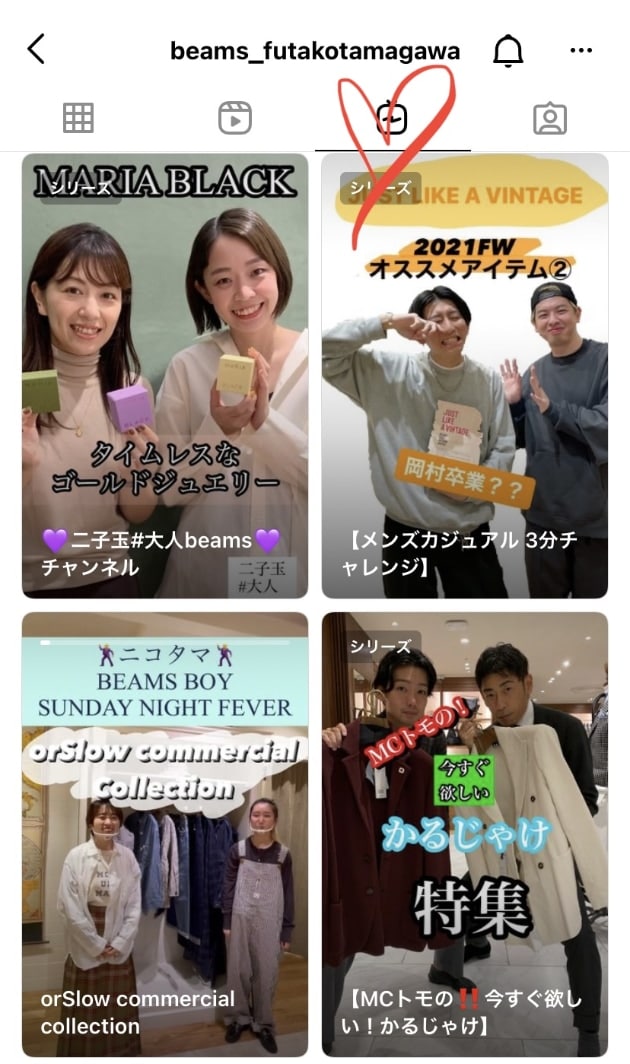Switch to the posts grid tab
Screen dimensions: 630x1064
[78, 118]
